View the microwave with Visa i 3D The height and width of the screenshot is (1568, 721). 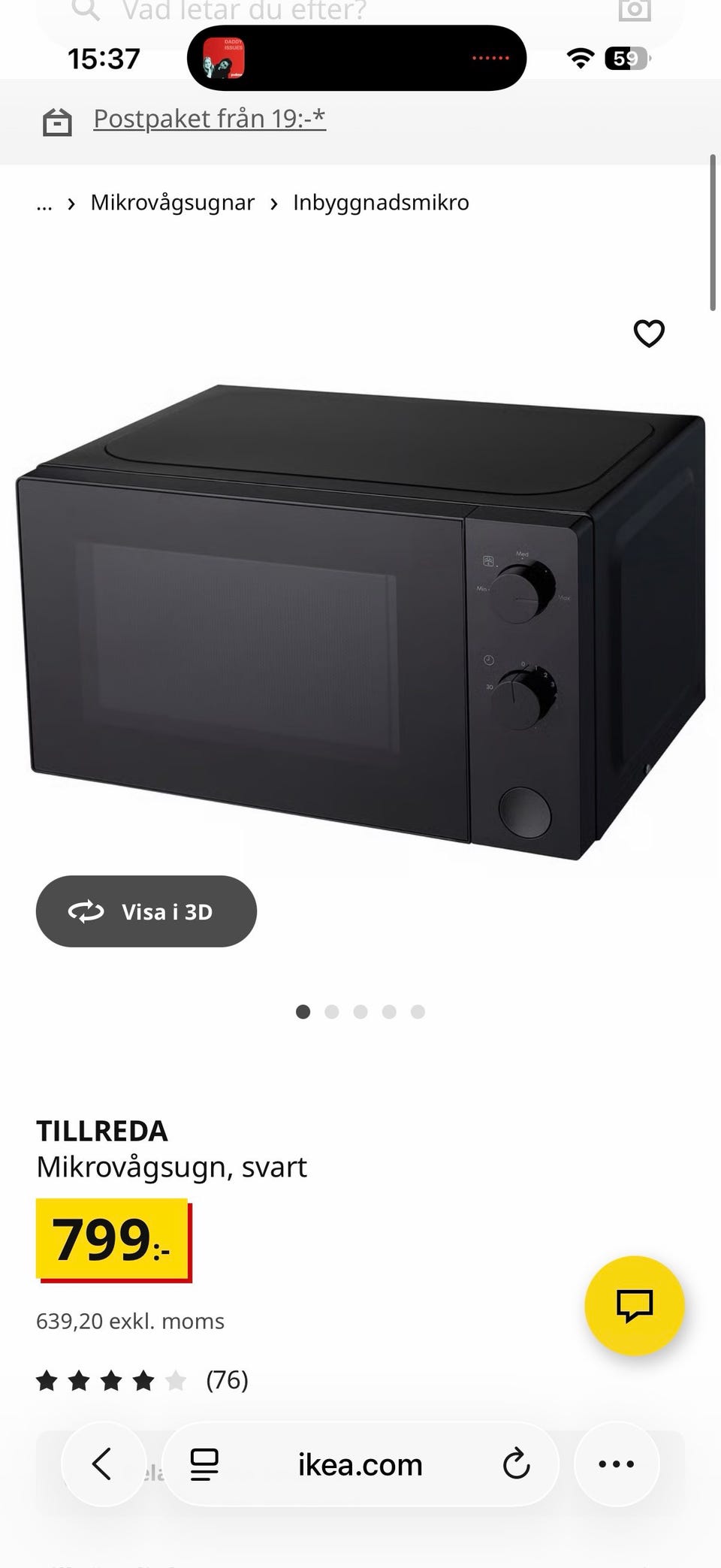click(x=146, y=911)
